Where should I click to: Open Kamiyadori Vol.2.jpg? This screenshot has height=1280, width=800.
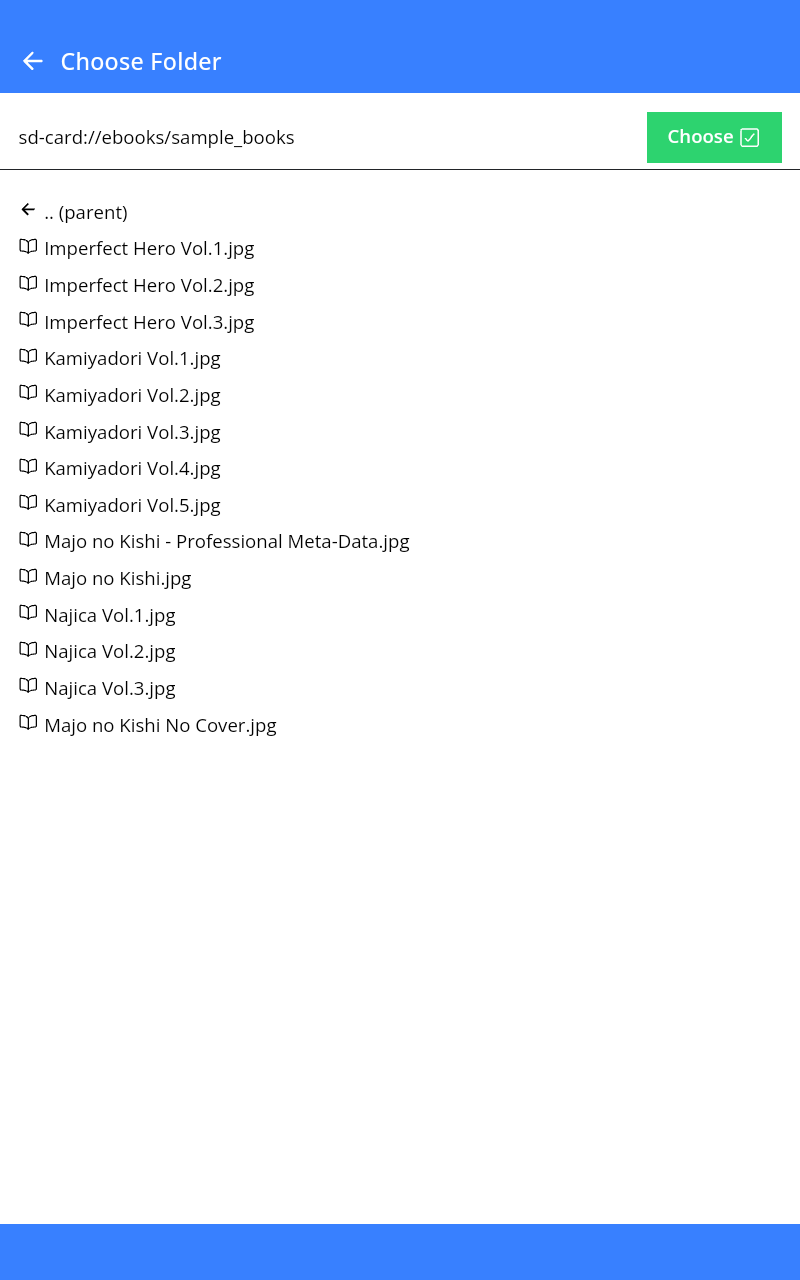click(132, 395)
